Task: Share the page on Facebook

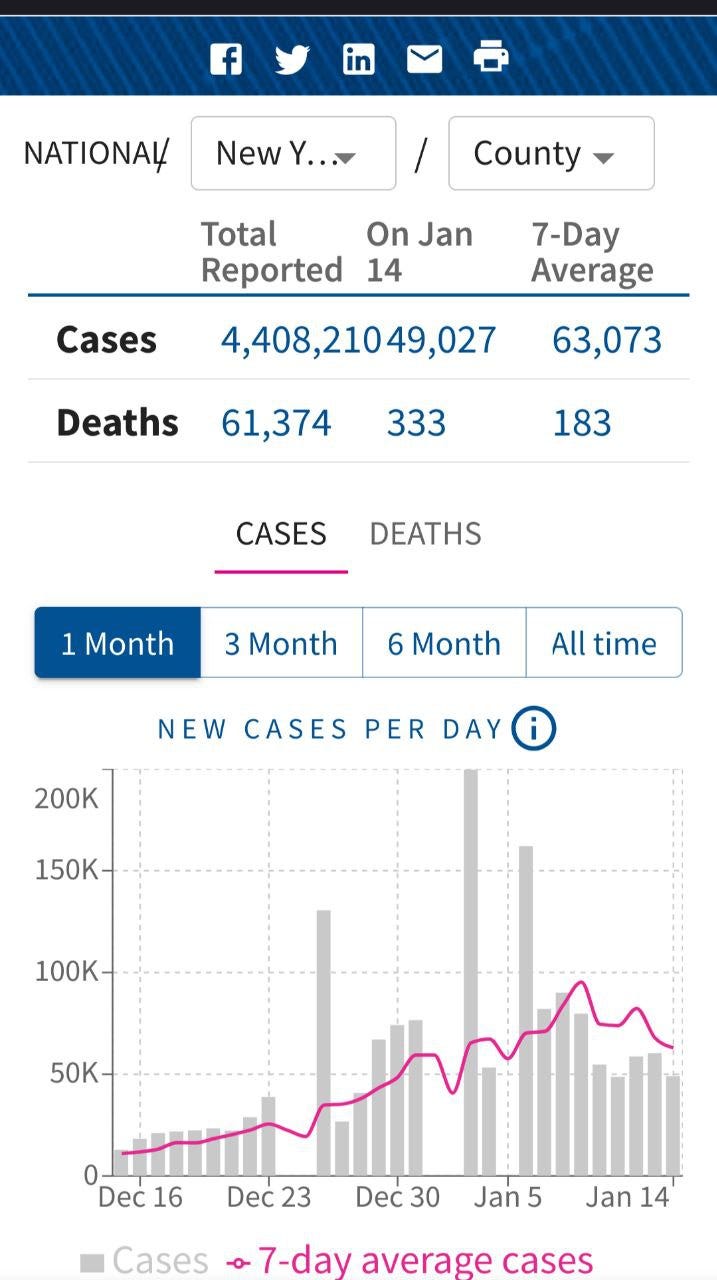Action: [226, 59]
